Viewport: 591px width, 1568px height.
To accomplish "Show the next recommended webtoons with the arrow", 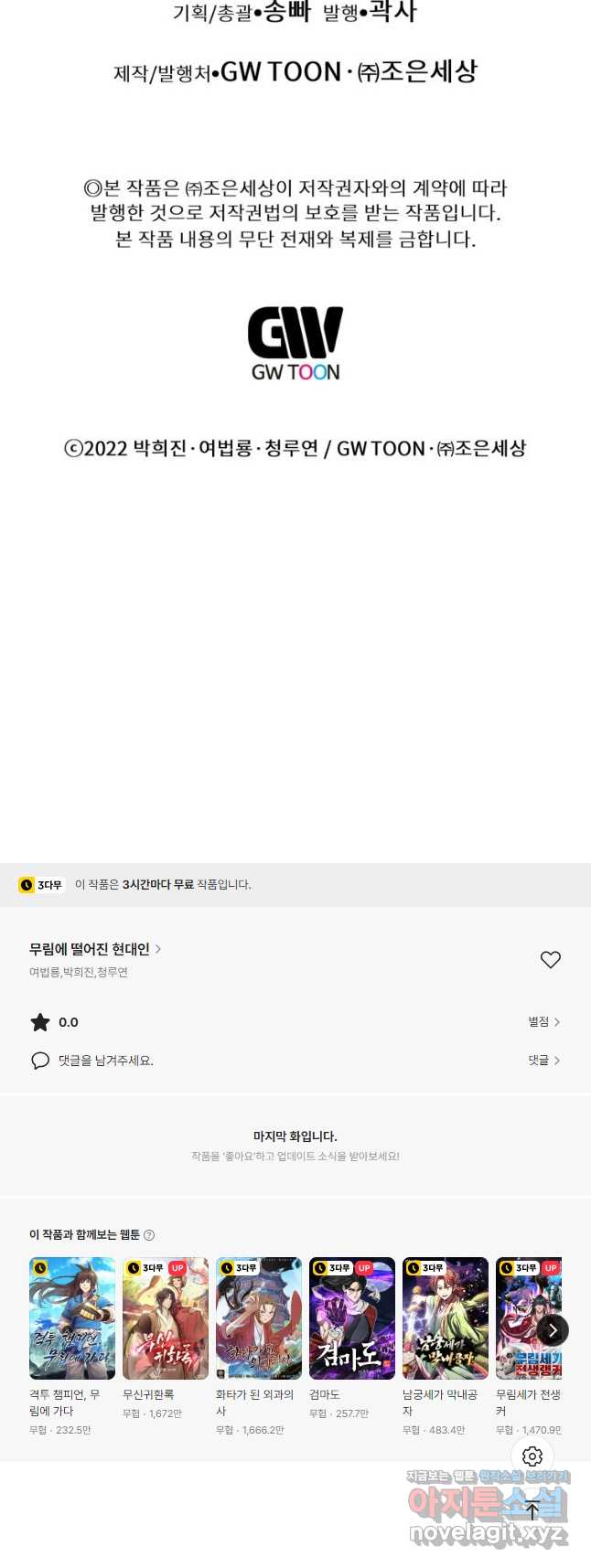I will pyautogui.click(x=552, y=1330).
